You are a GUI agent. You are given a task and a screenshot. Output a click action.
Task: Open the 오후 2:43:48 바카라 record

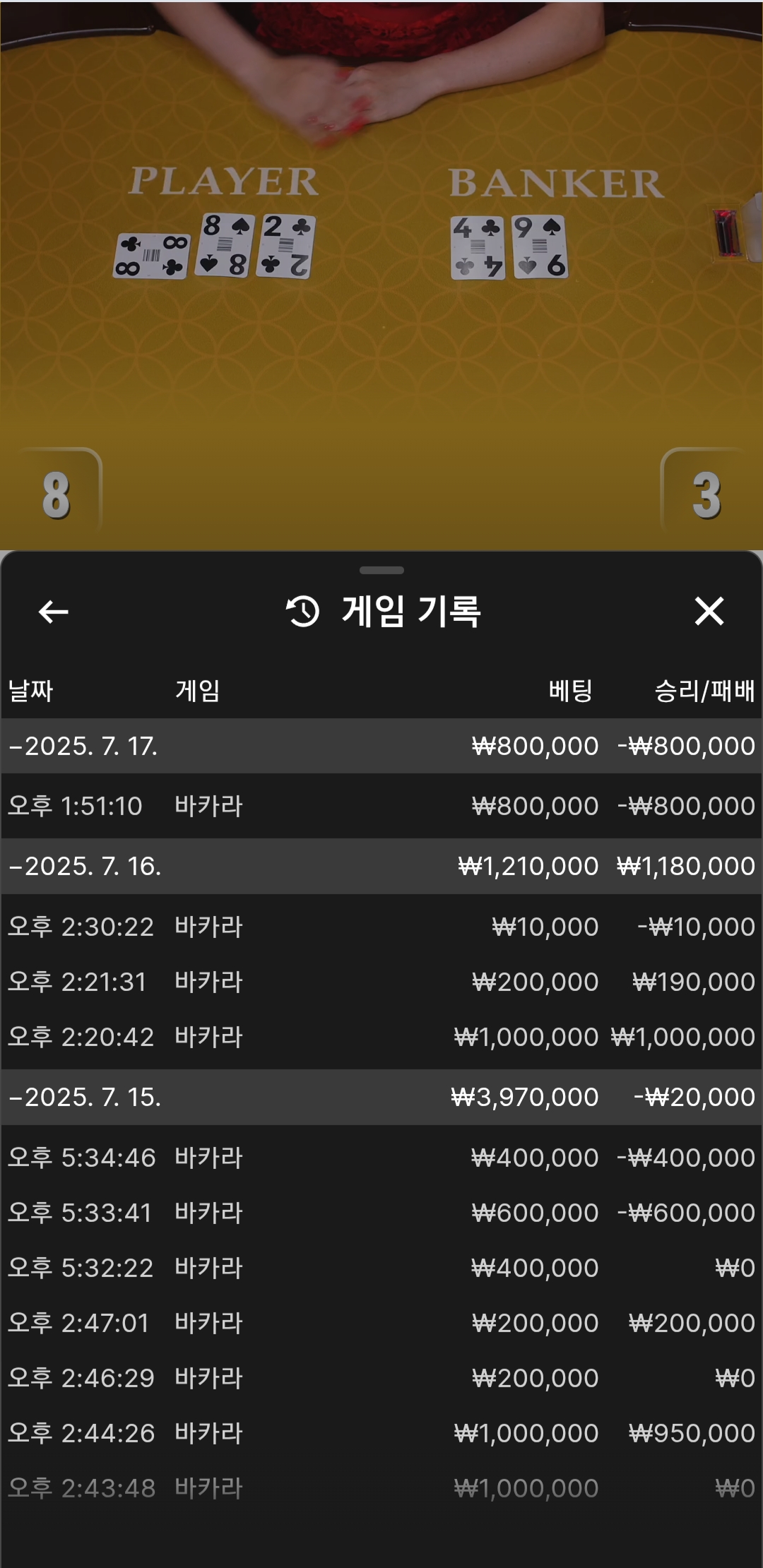tap(381, 1488)
